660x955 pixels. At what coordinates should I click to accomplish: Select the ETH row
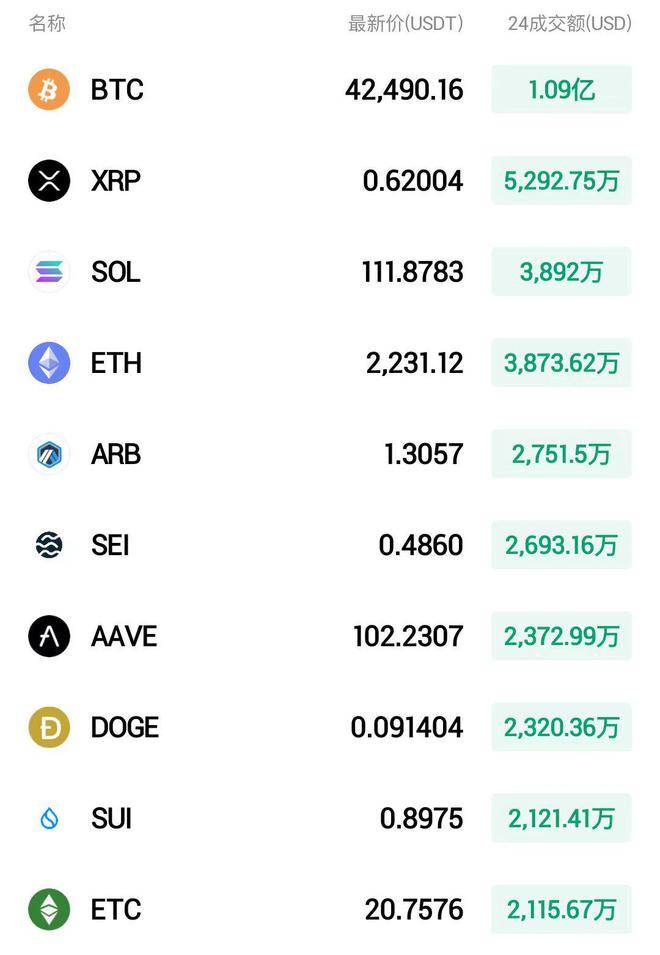[116, 363]
